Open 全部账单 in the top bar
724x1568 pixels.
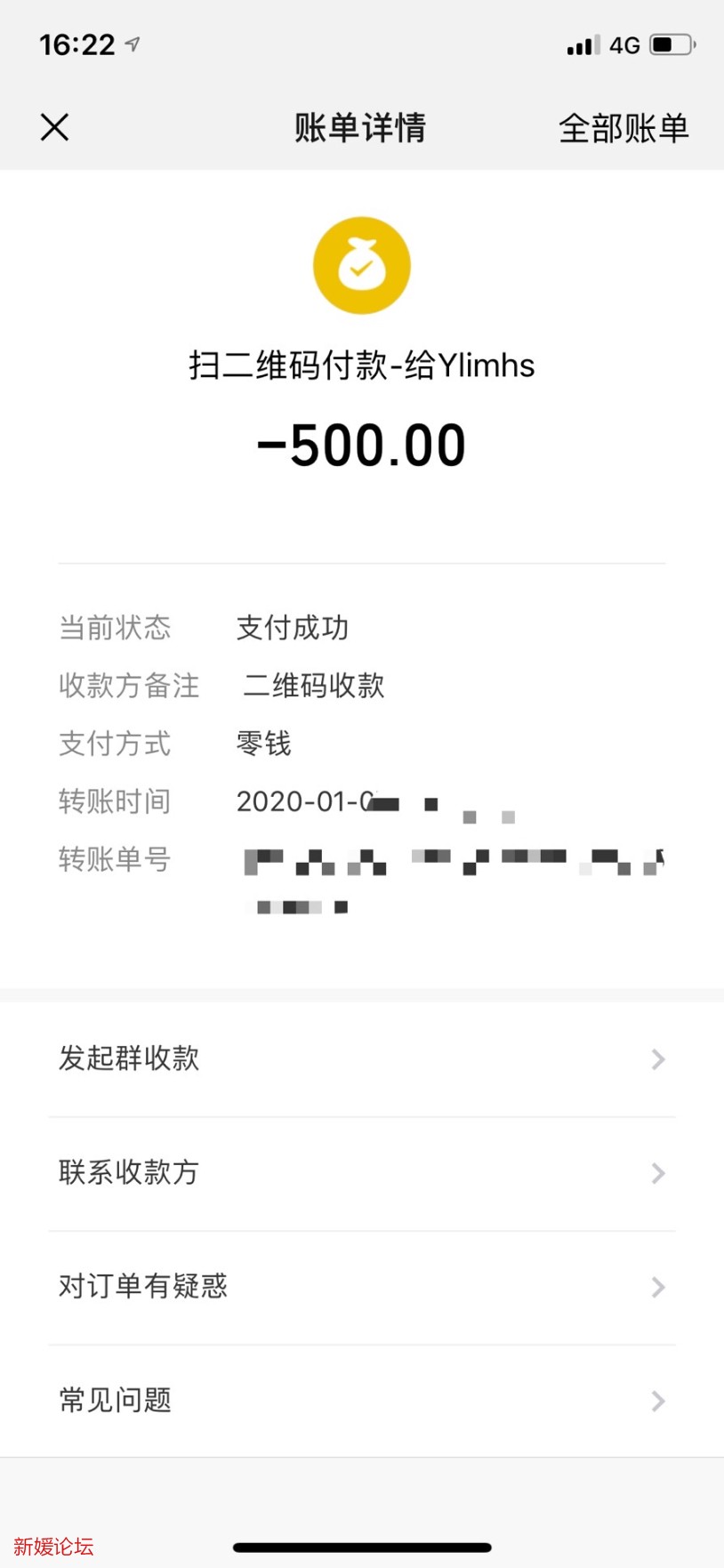623,127
